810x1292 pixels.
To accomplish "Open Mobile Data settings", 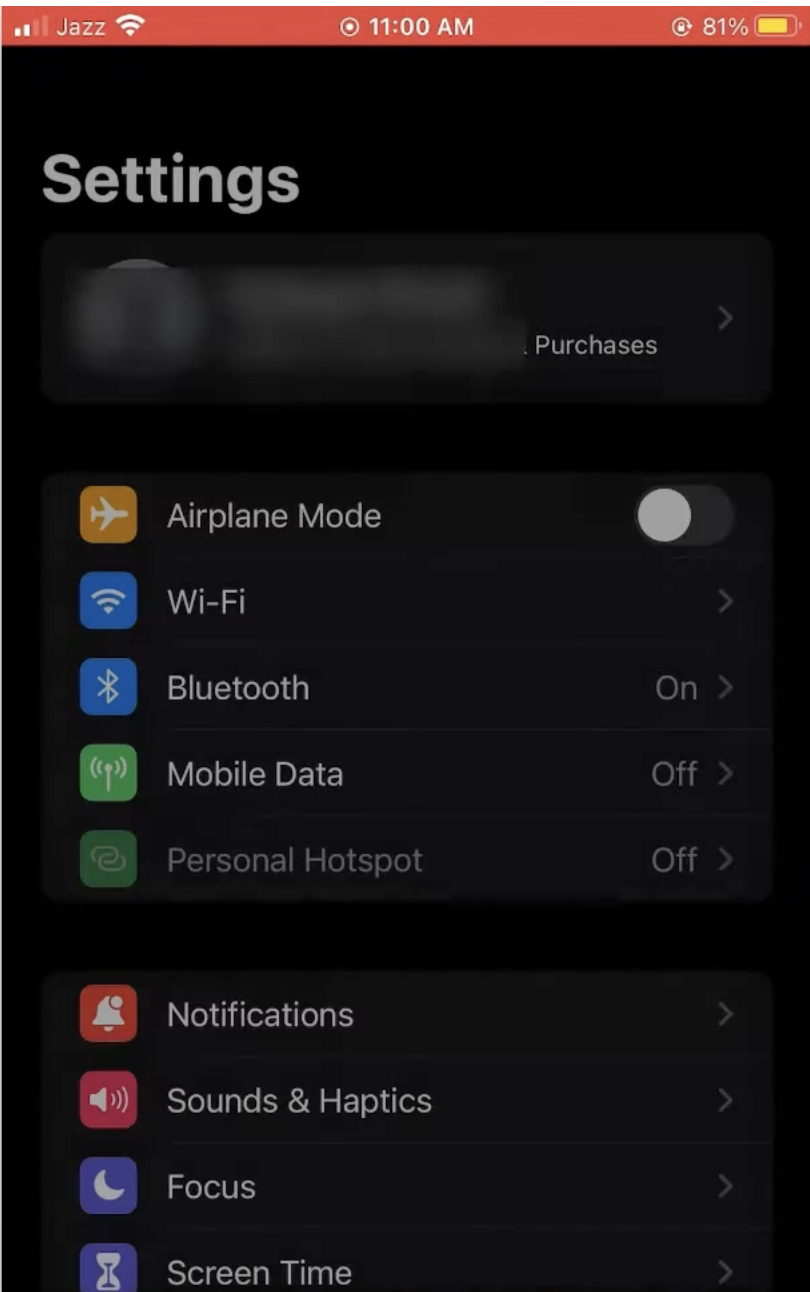I will click(x=405, y=774).
